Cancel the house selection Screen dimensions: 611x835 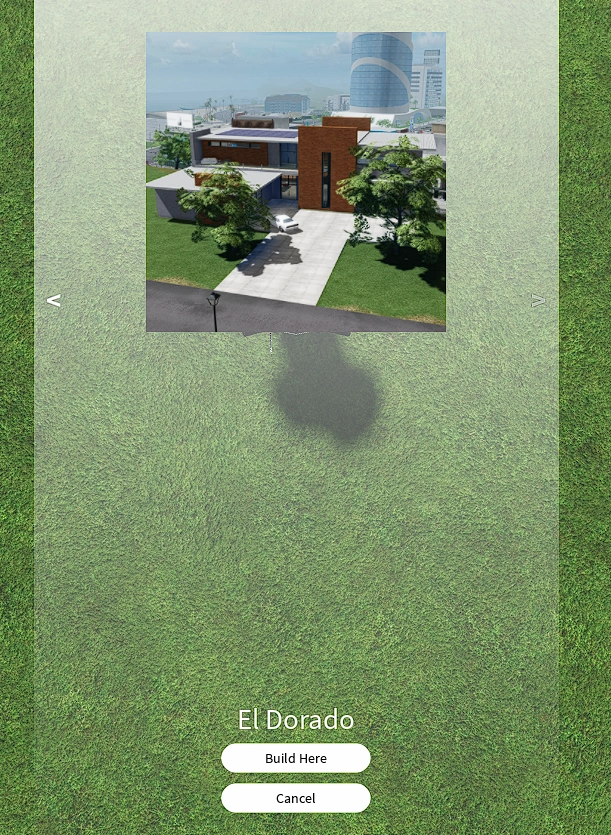click(295, 798)
